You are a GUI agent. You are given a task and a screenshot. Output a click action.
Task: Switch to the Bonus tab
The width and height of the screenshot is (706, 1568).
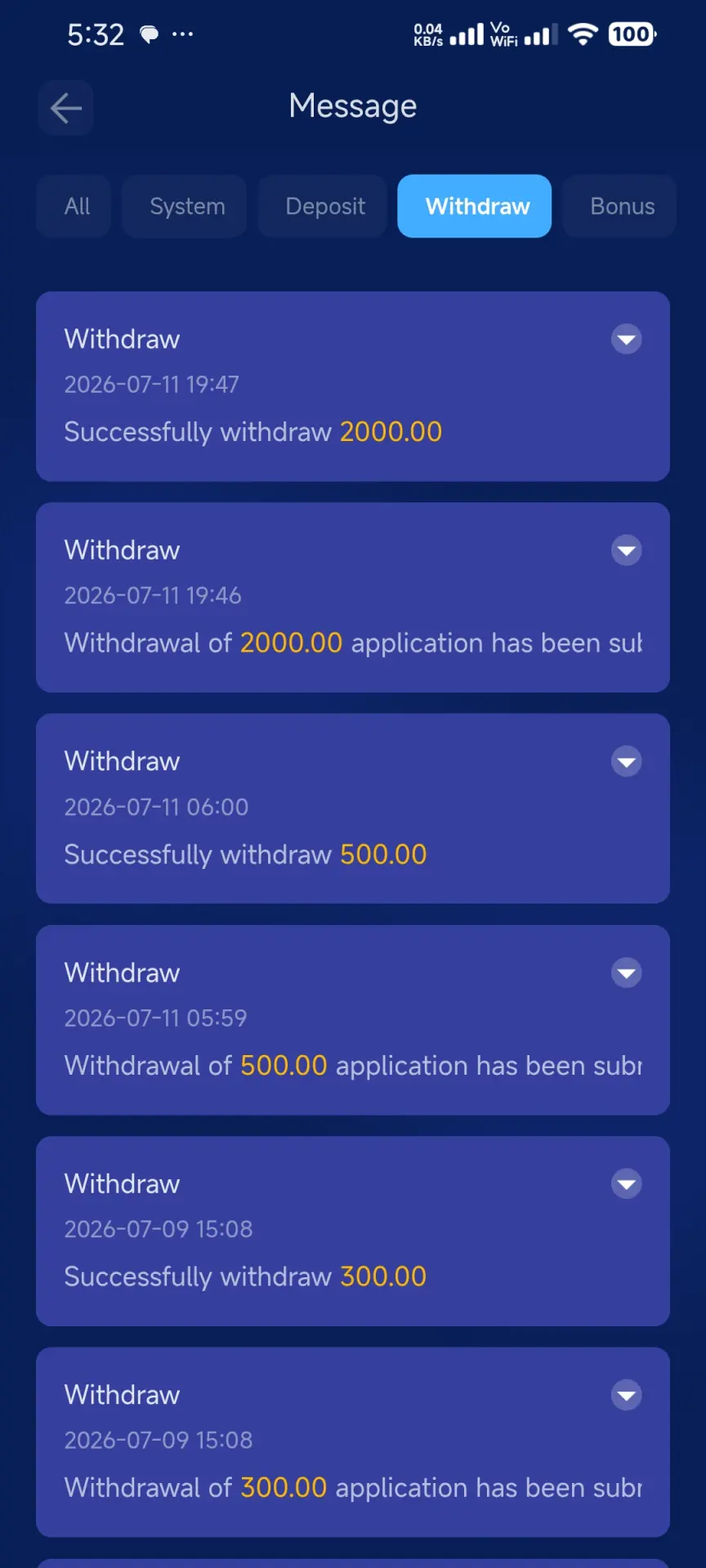click(621, 206)
